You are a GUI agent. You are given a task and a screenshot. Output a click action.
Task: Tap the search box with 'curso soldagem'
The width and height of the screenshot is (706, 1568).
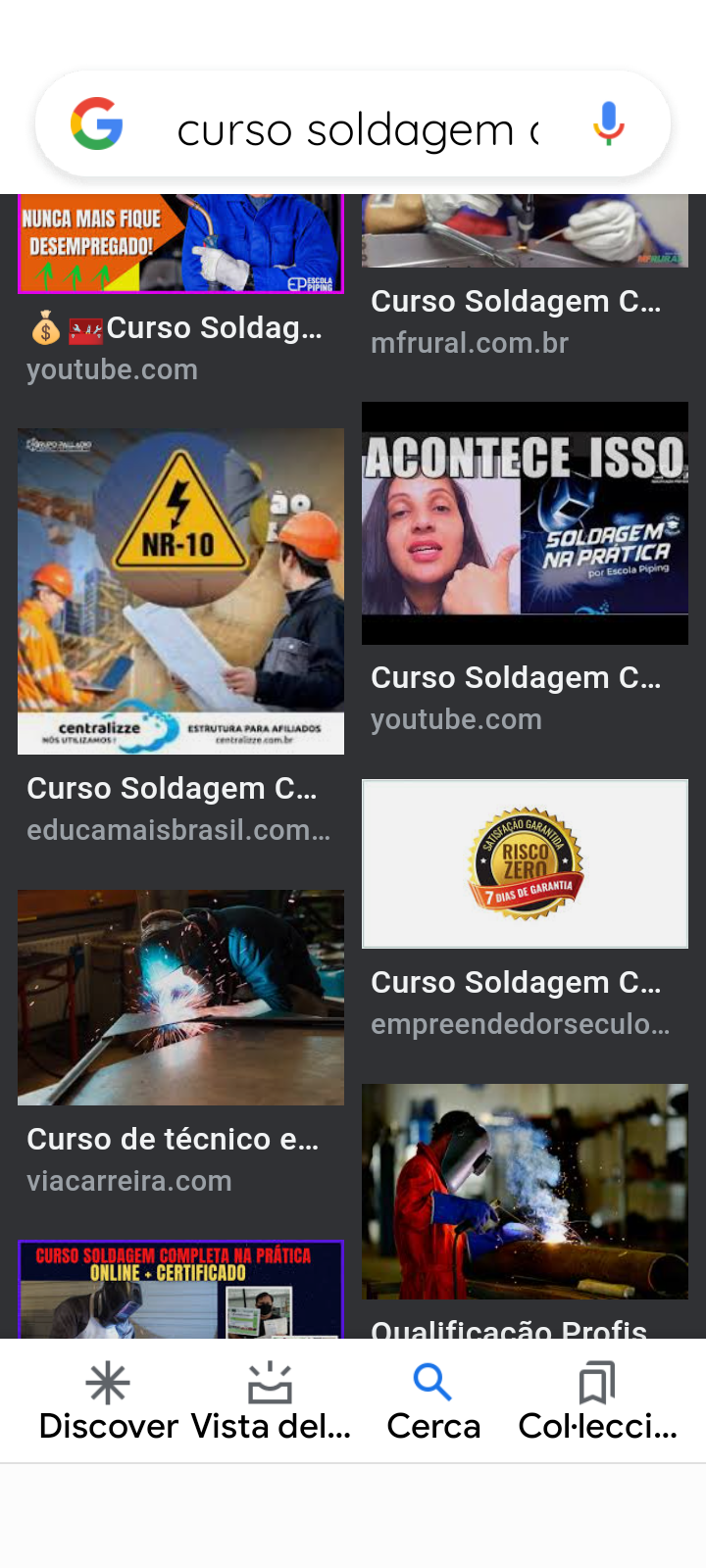[358, 129]
